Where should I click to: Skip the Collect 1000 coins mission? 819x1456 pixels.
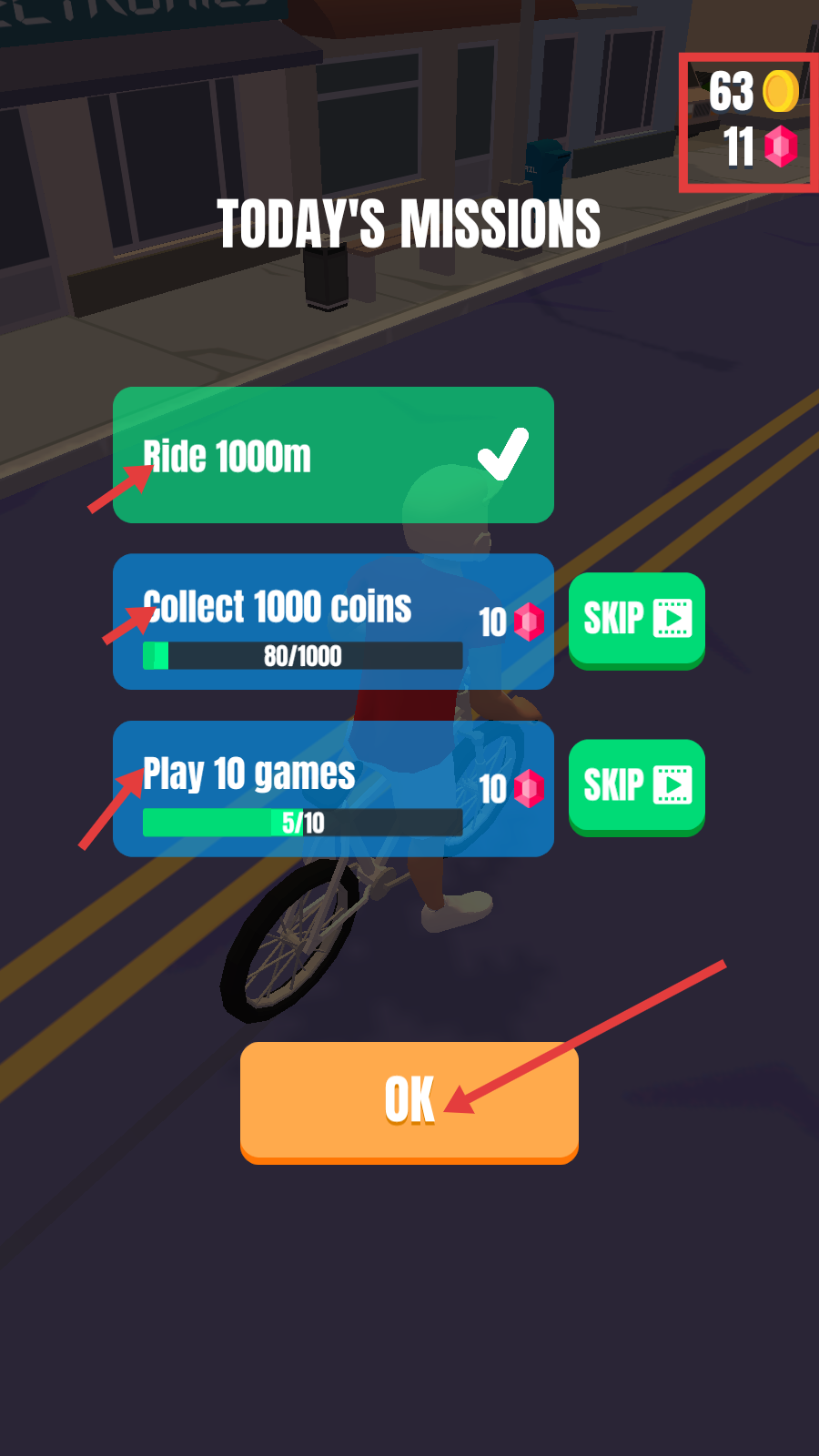click(636, 620)
